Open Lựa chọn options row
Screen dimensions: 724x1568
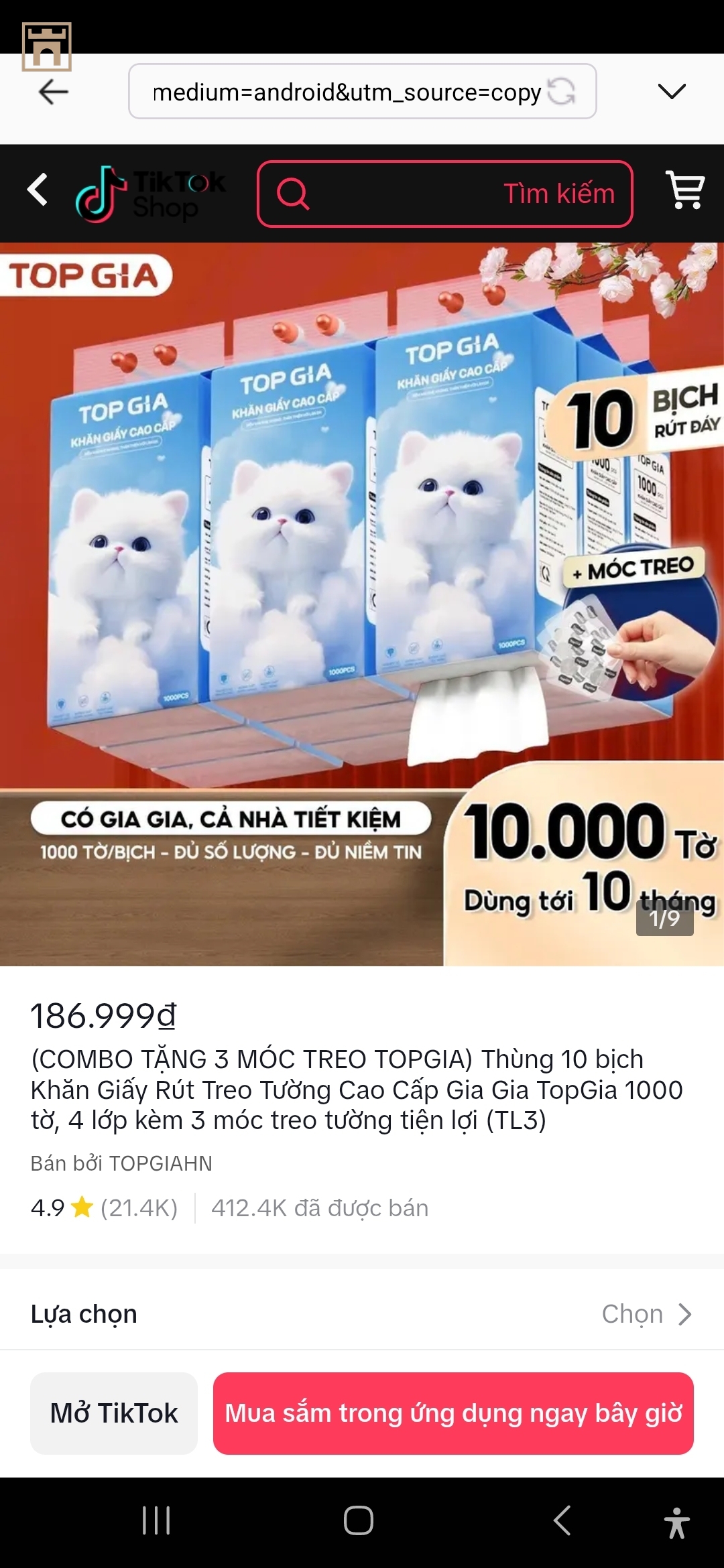[x=362, y=1314]
